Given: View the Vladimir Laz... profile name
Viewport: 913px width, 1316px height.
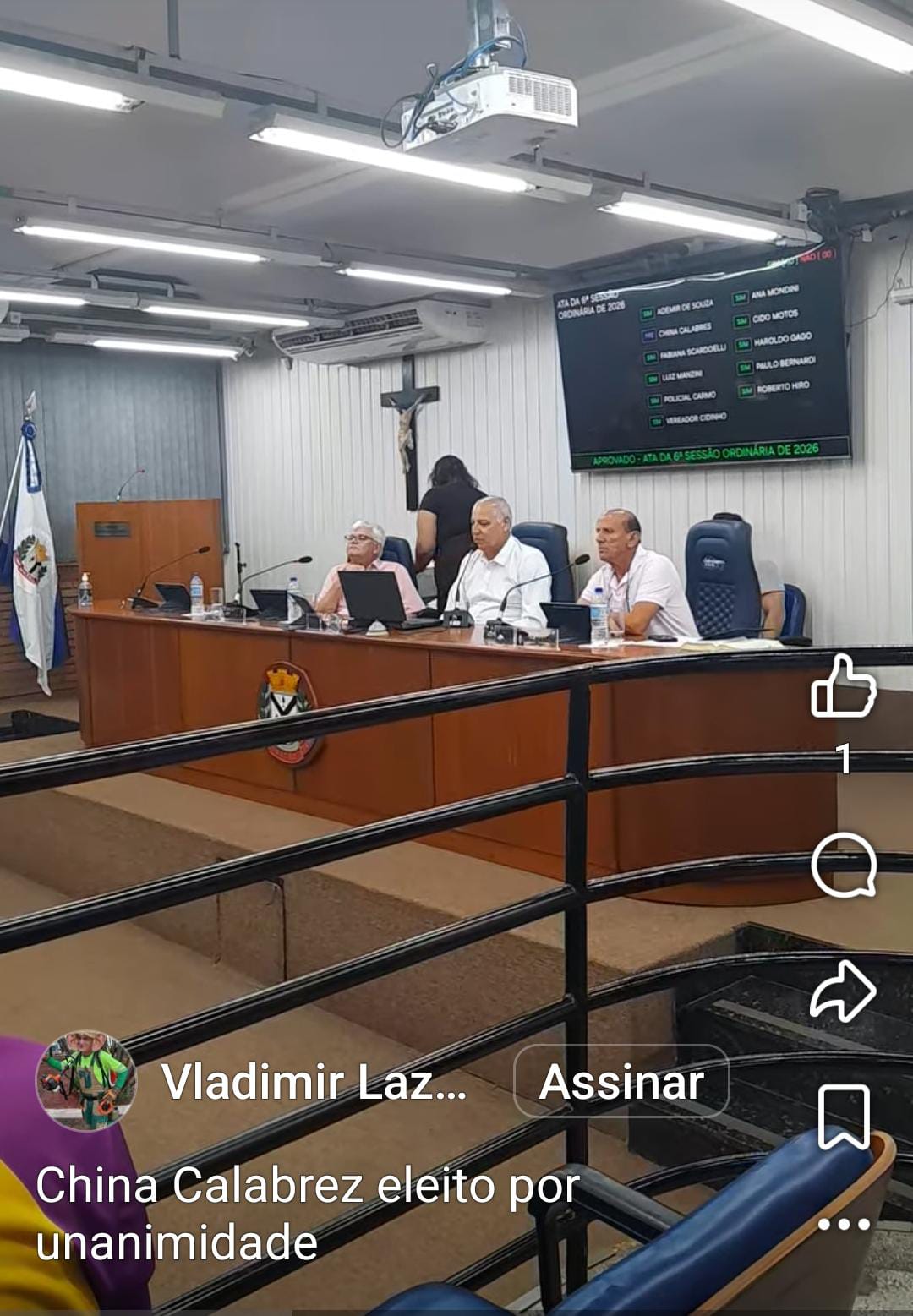Looking at the screenshot, I should tap(314, 1082).
